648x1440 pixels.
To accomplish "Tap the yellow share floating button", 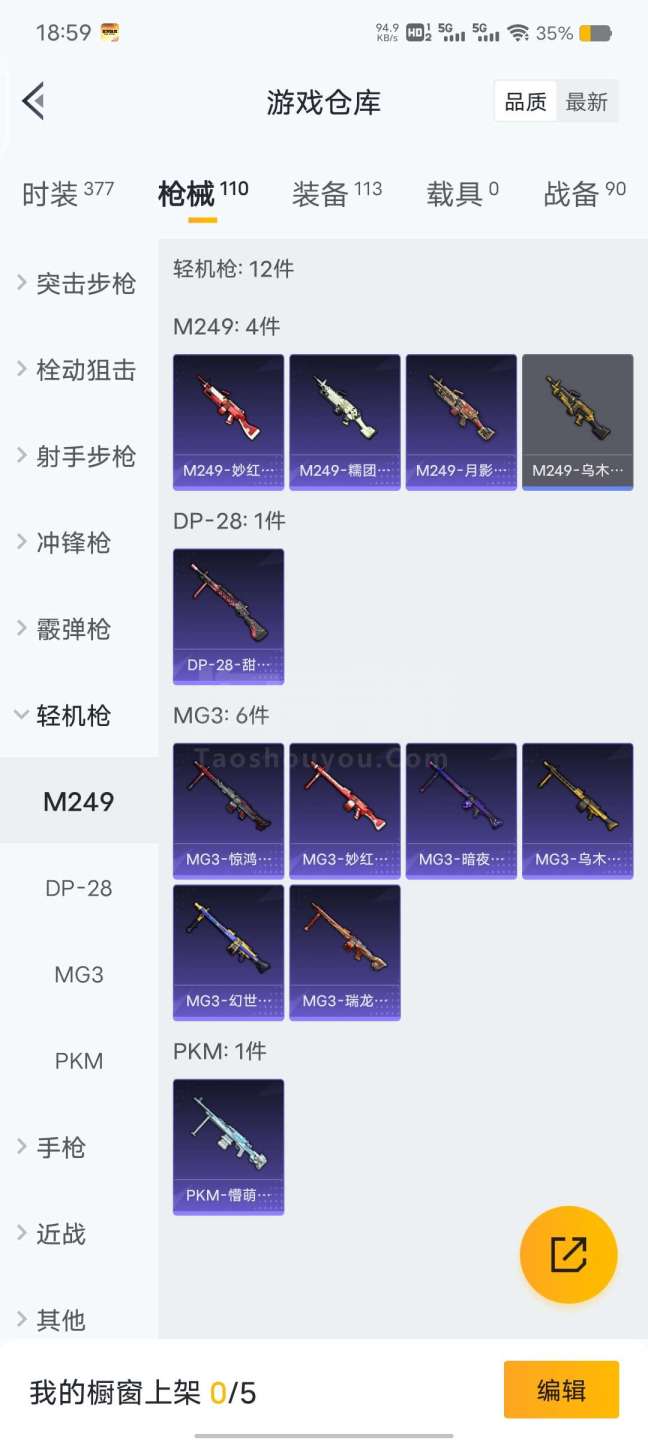I will click(568, 1254).
